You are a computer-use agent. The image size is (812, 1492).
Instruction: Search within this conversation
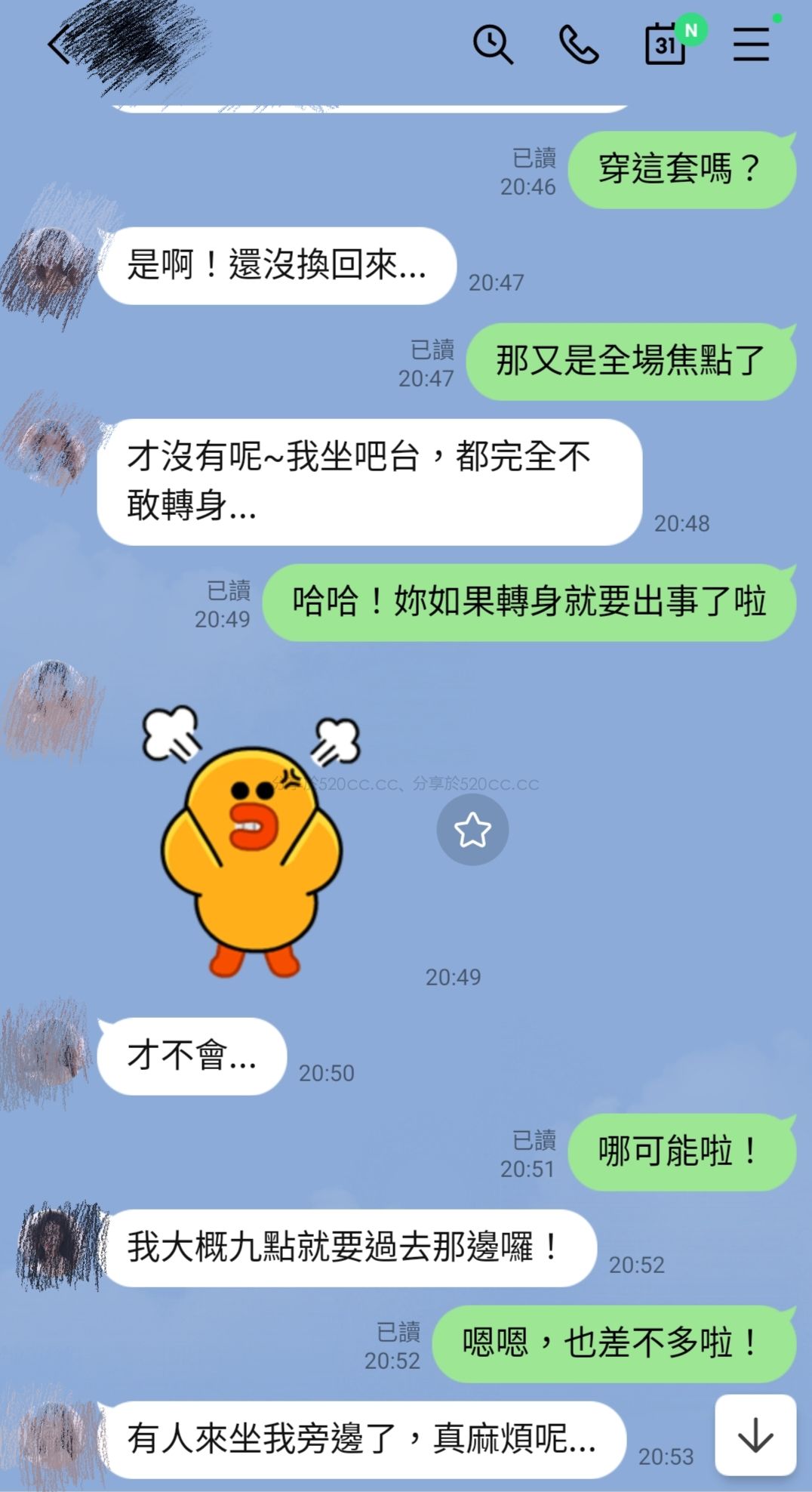[492, 45]
